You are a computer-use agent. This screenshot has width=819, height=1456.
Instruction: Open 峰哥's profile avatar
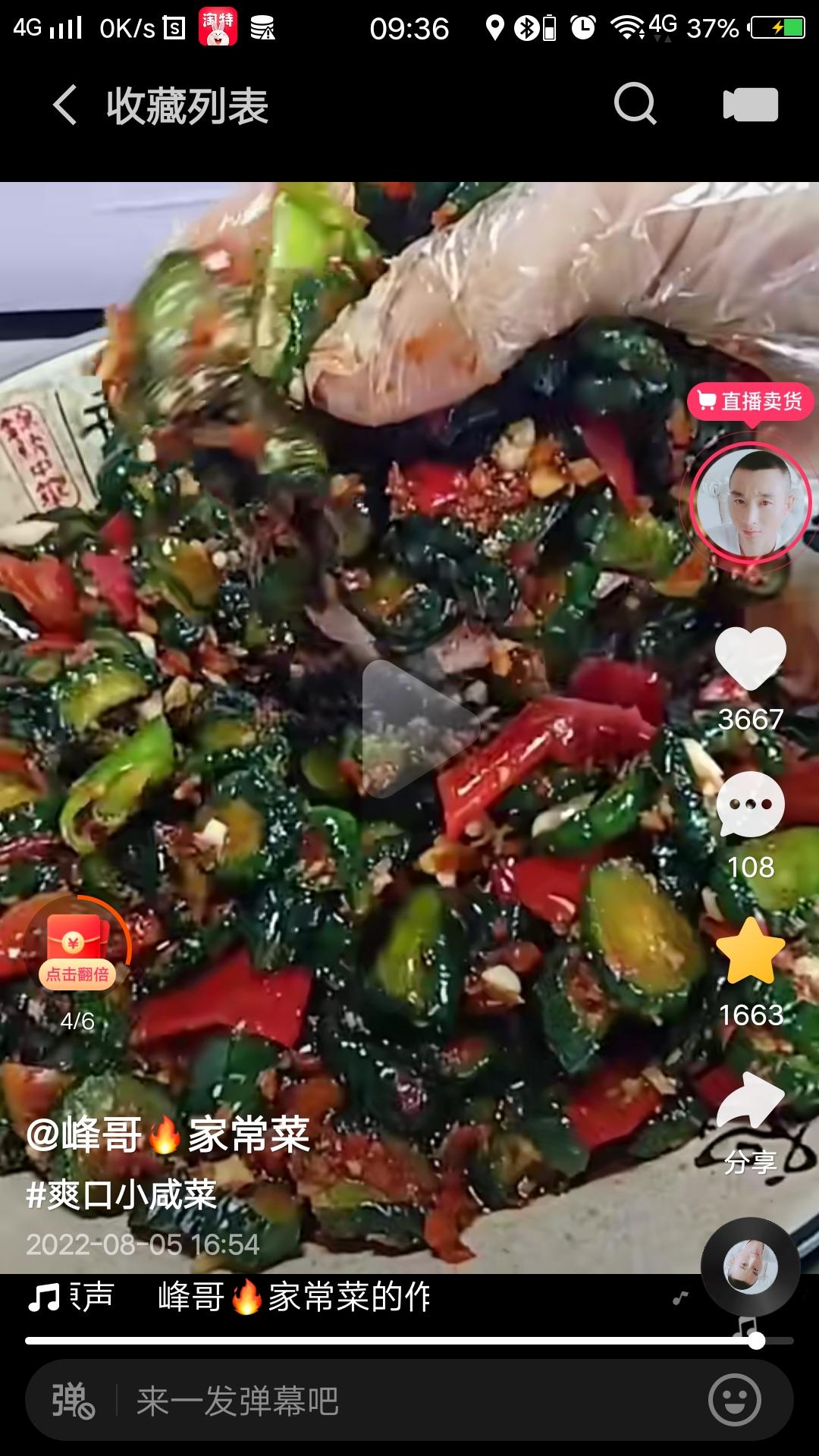[x=750, y=503]
